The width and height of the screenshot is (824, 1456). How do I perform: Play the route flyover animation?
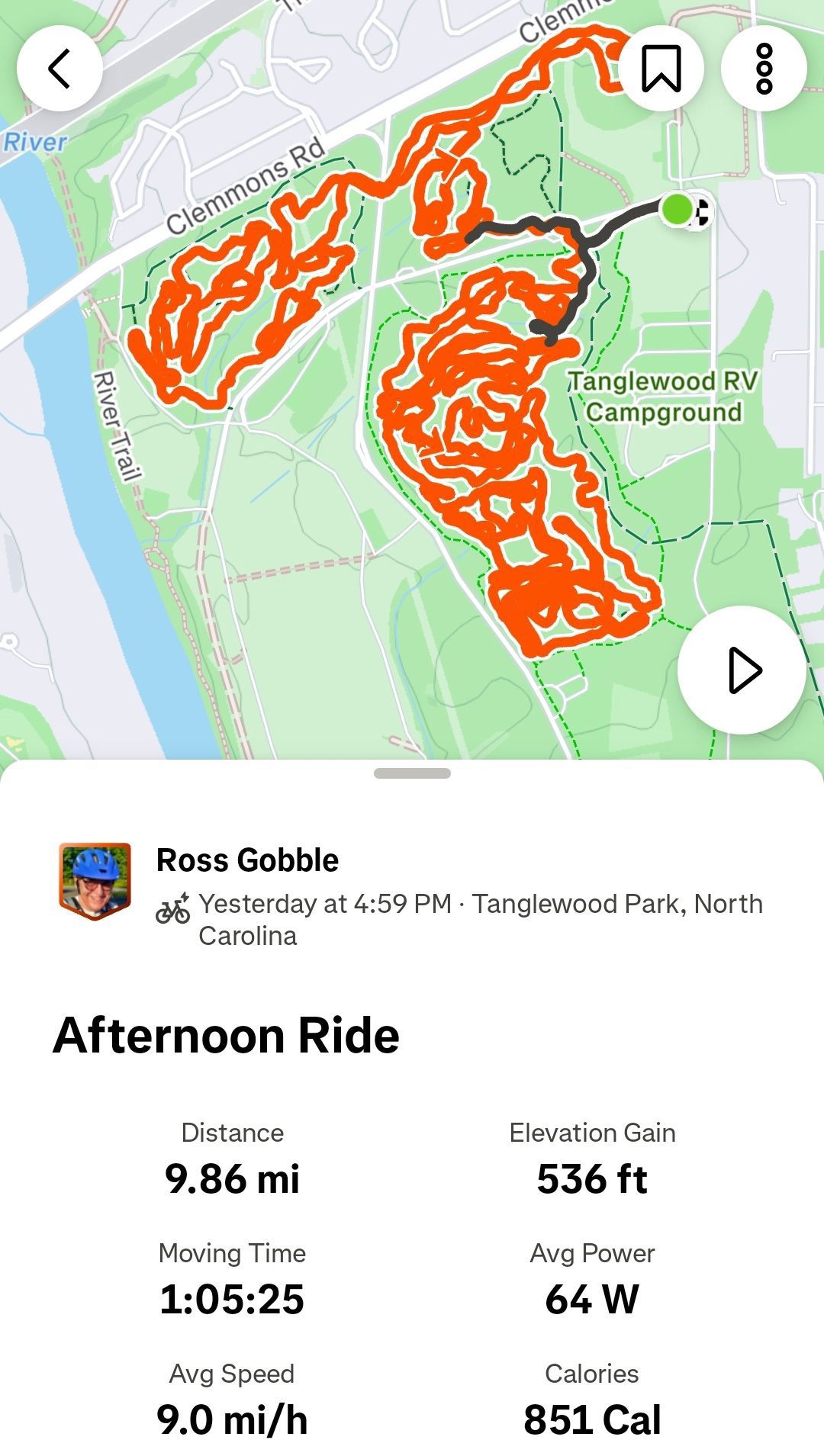[x=742, y=670]
